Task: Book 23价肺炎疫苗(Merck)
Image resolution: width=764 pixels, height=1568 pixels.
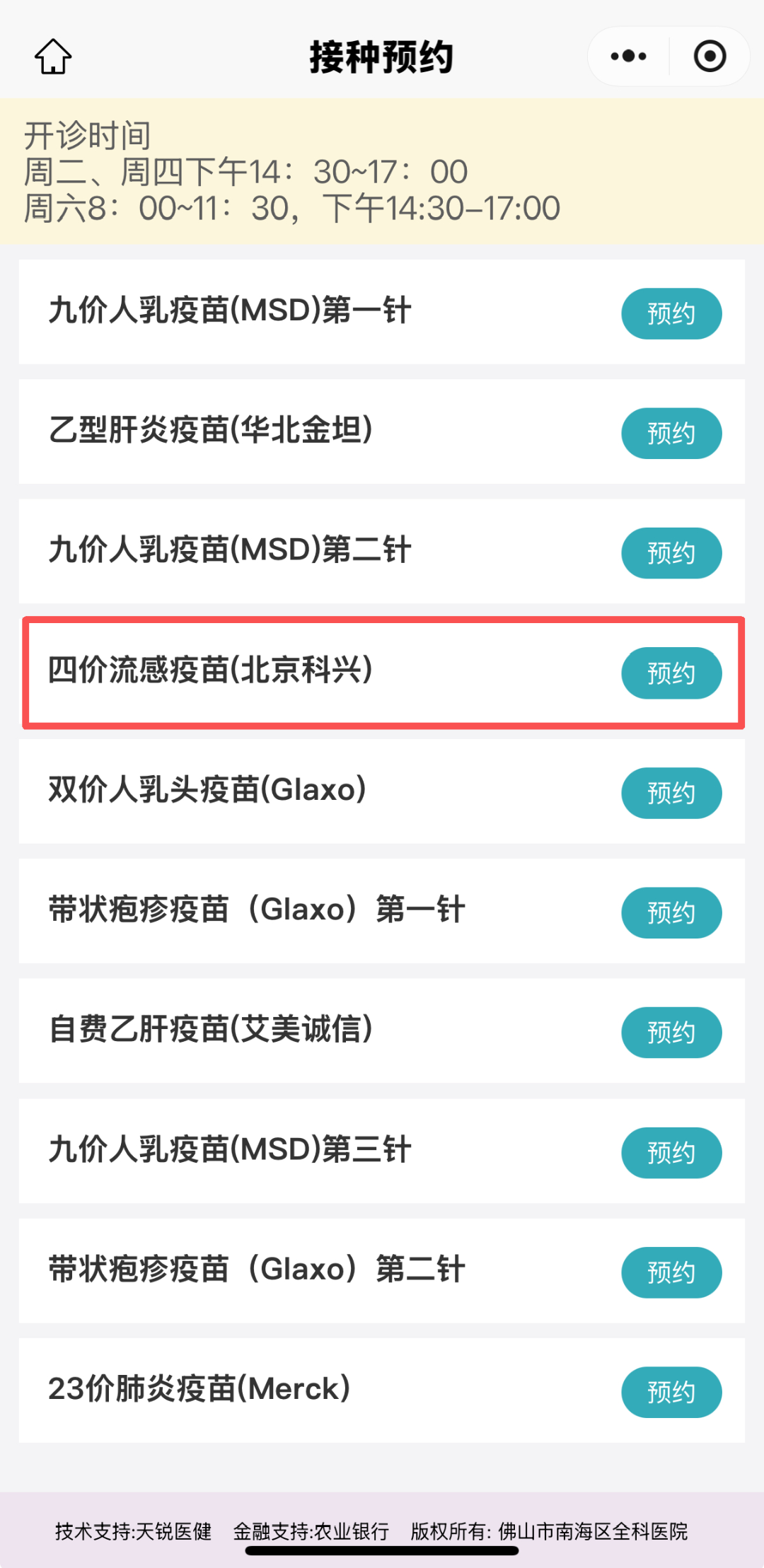Action: (671, 1393)
